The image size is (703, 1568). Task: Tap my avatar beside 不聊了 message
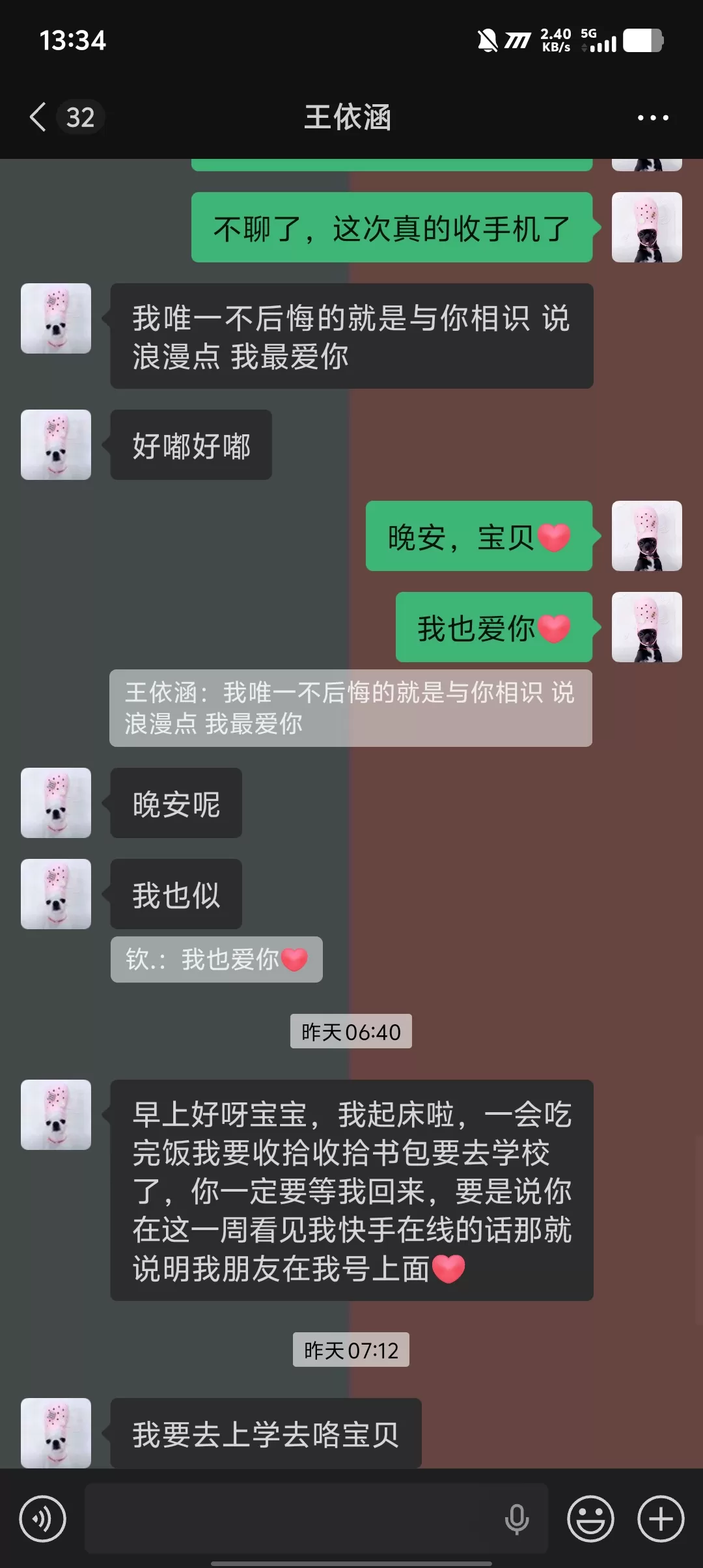pyautogui.click(x=646, y=227)
